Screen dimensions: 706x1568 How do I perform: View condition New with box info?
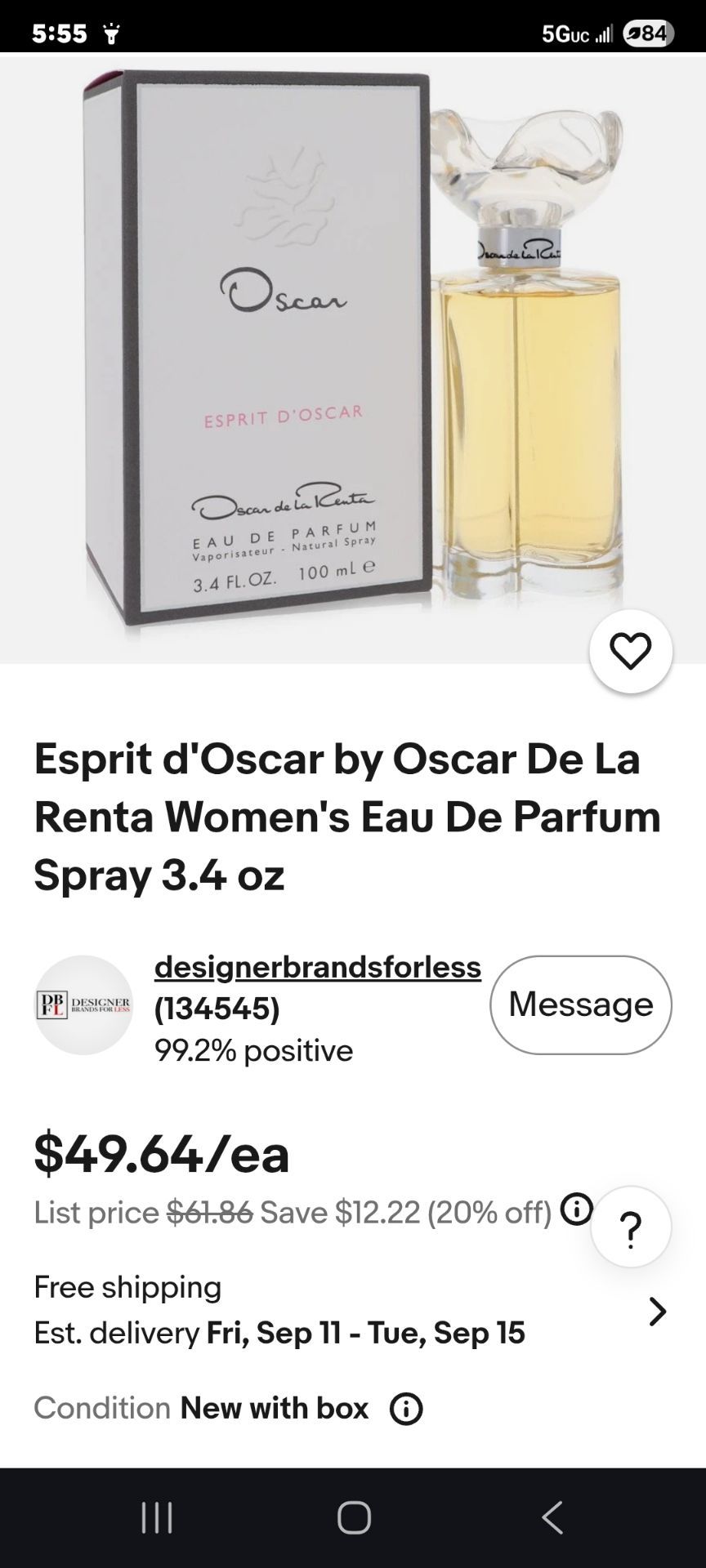[x=406, y=1409]
